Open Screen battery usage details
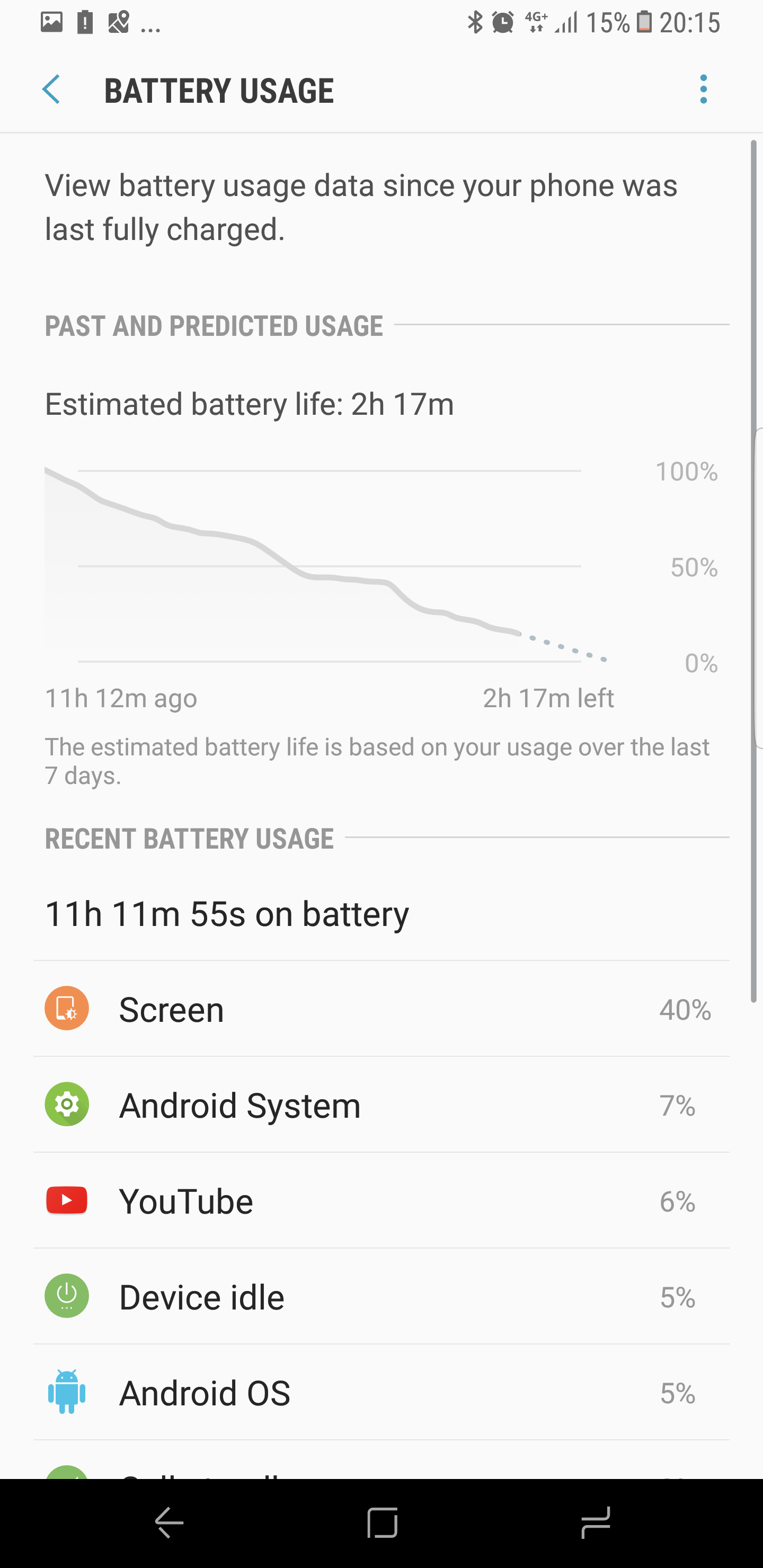Screen dimensions: 763x1568 pyautogui.click(x=381, y=1009)
